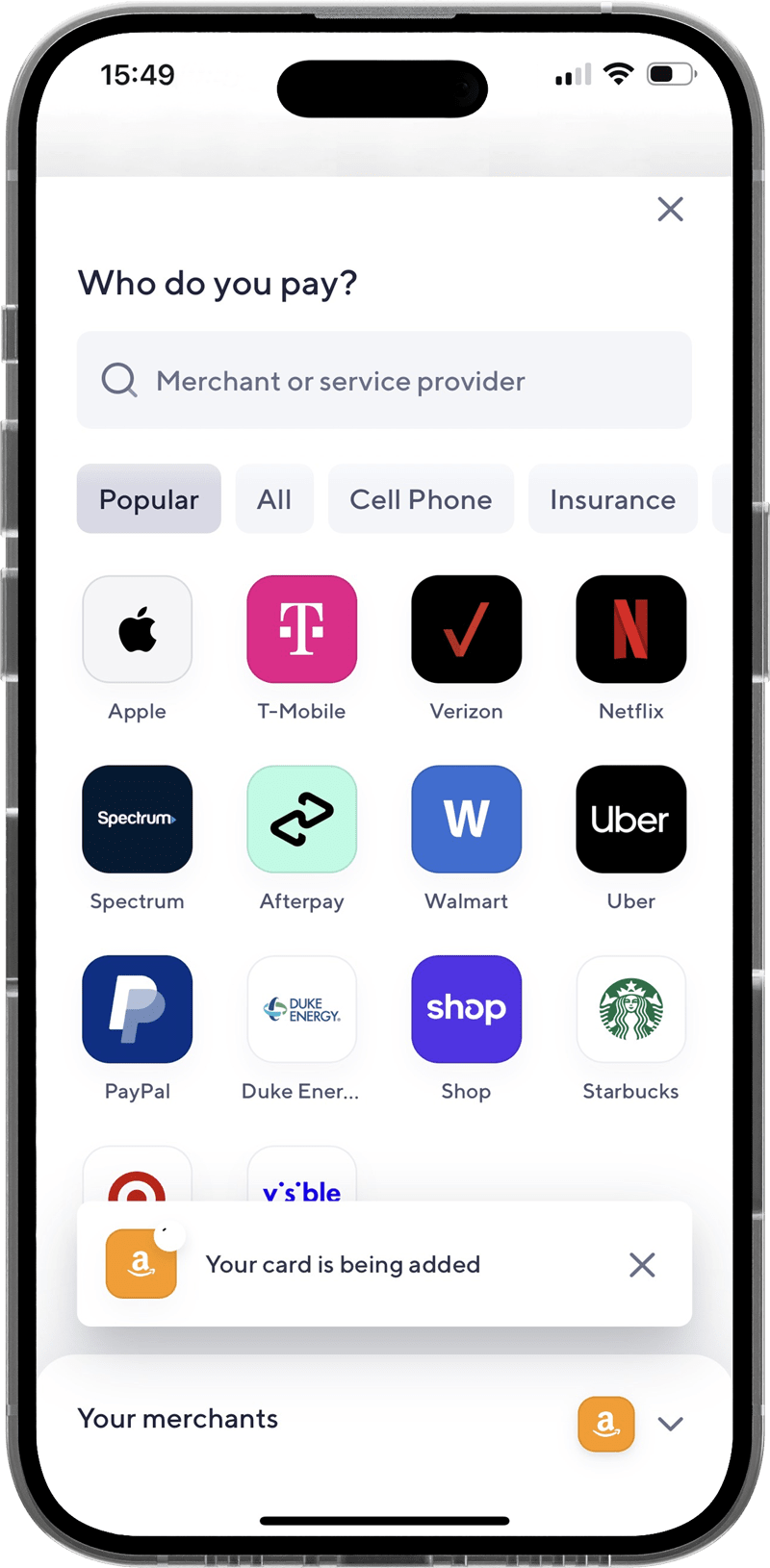Pick T-Mobile from the merchant grid
770x1568 pixels.
tap(302, 630)
